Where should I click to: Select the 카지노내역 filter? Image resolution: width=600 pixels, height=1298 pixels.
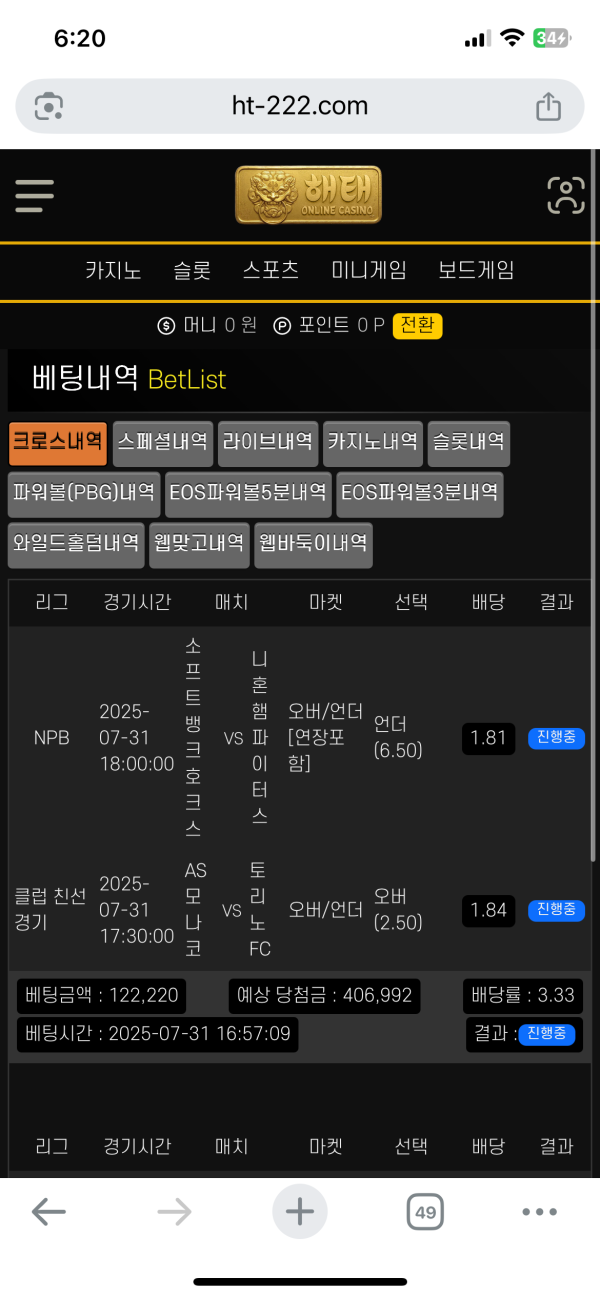[373, 443]
